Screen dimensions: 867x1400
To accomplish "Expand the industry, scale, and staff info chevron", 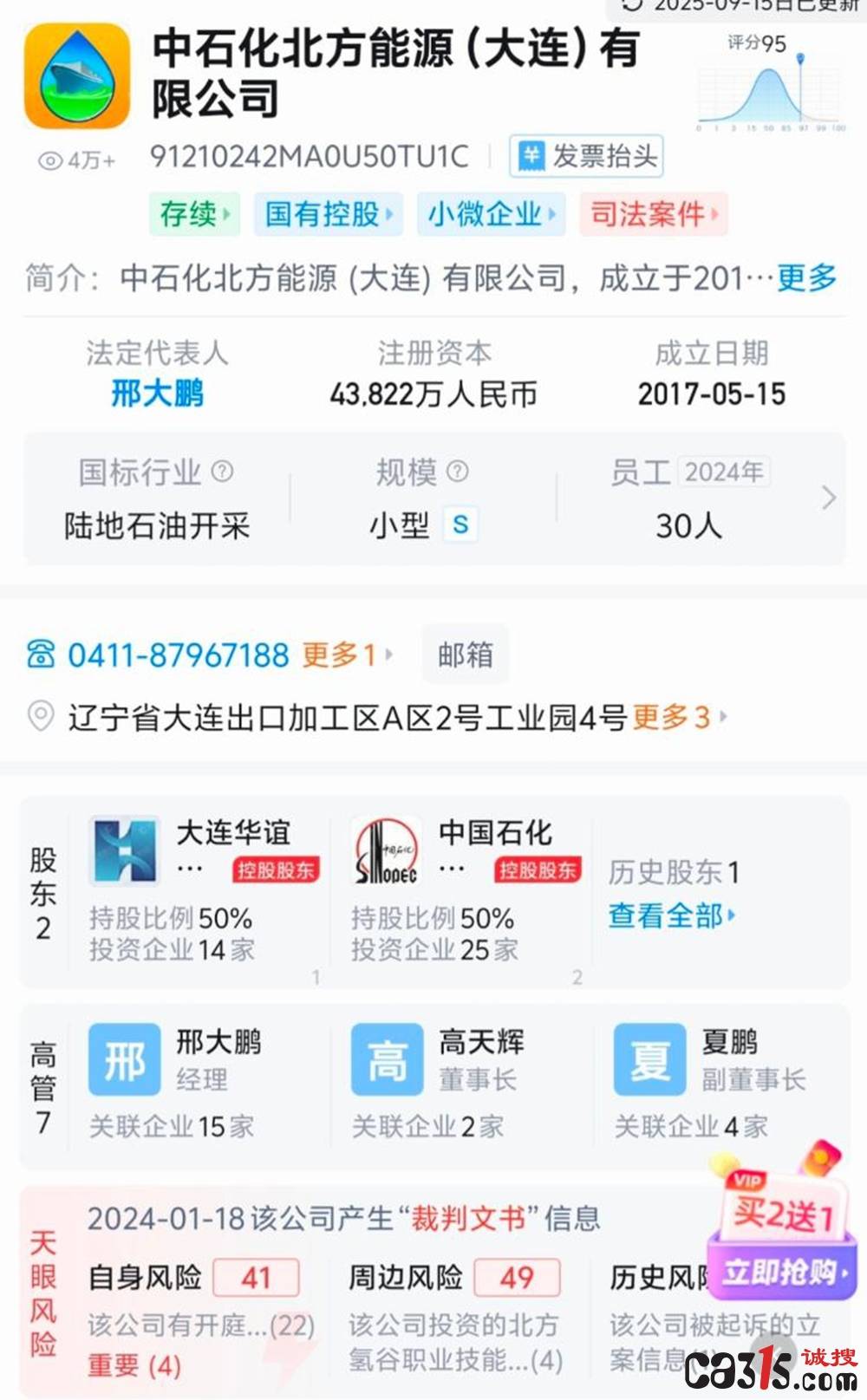I will (x=829, y=498).
